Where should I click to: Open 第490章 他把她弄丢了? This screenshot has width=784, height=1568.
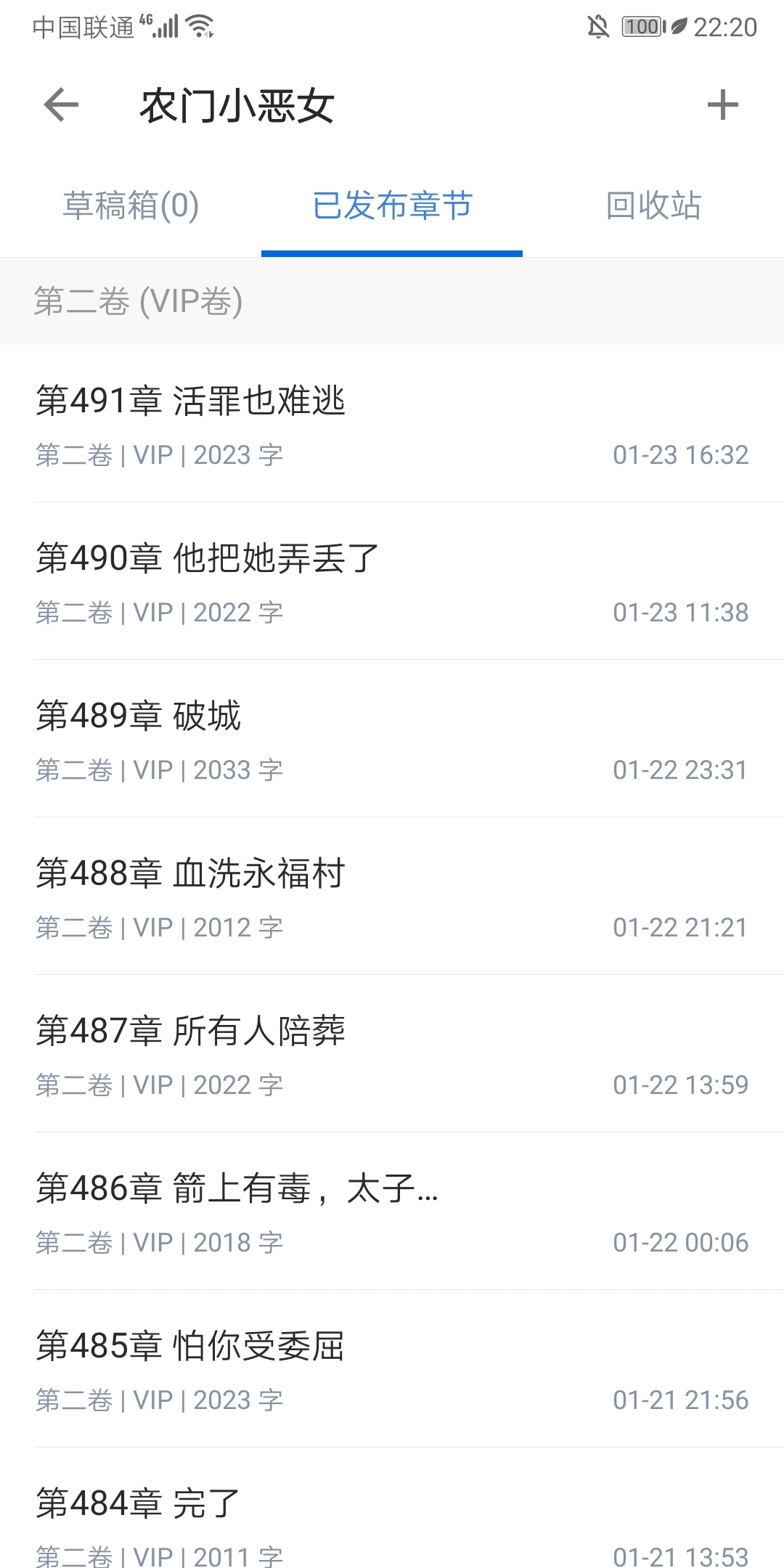point(392,582)
